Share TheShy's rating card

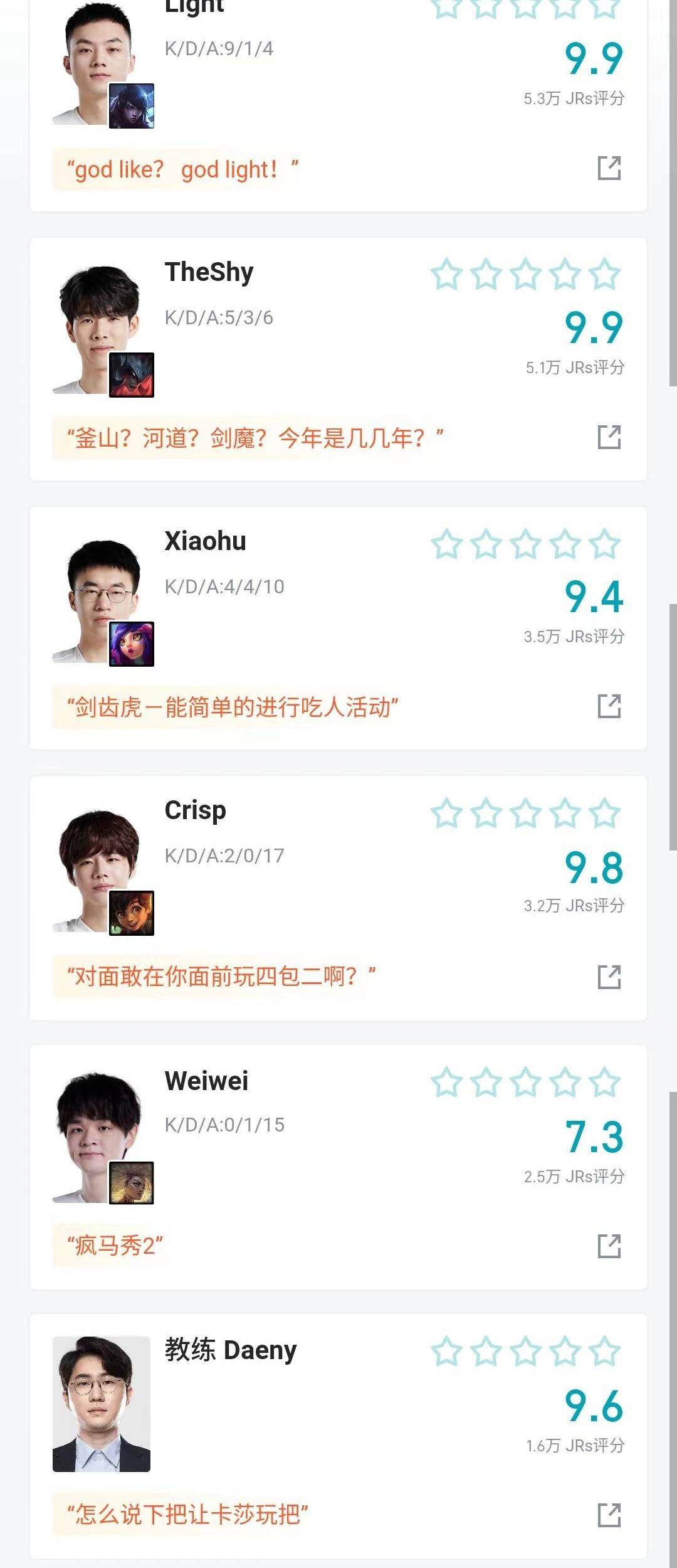609,437
